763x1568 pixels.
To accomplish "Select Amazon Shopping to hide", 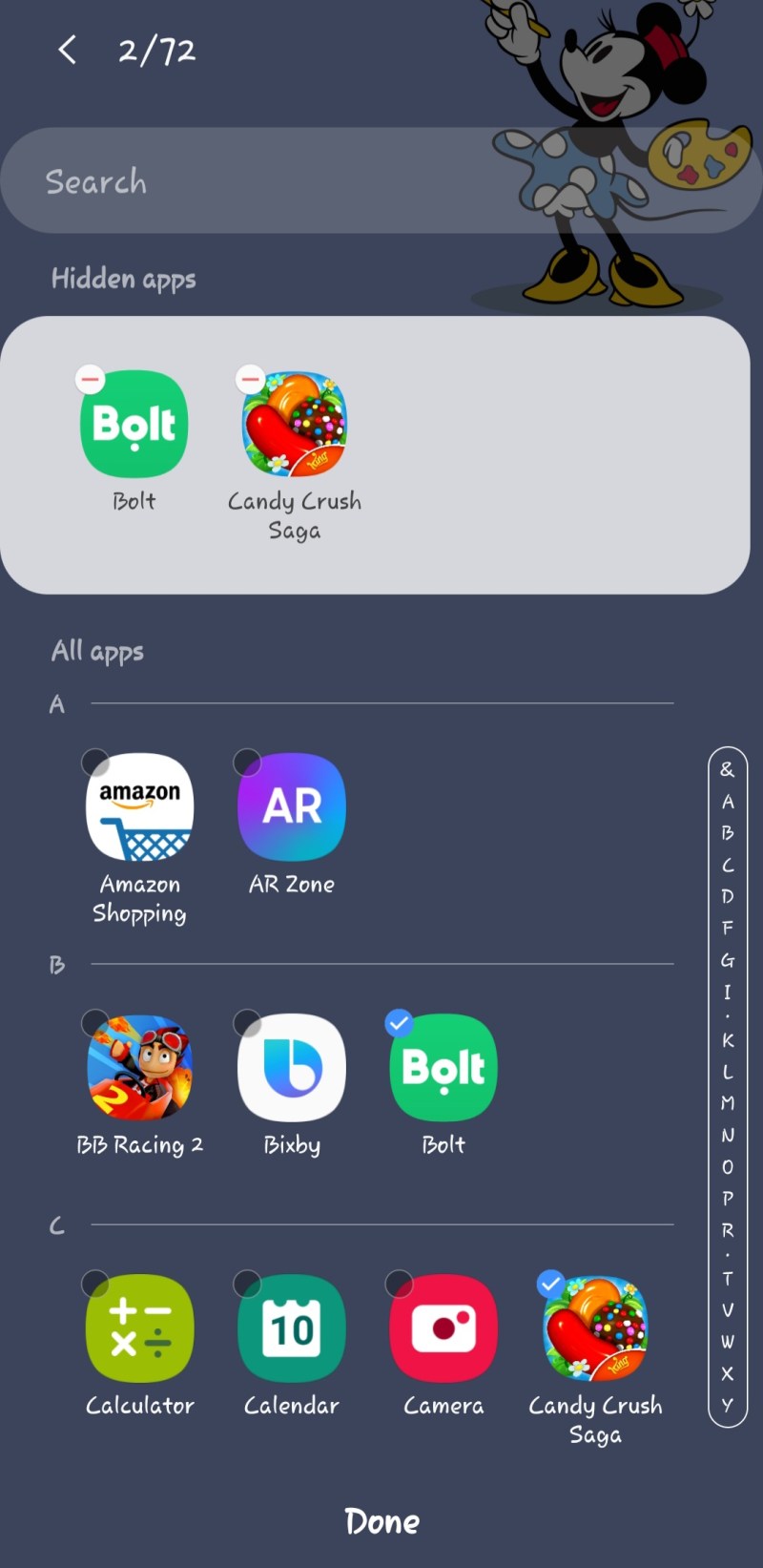I will click(139, 807).
